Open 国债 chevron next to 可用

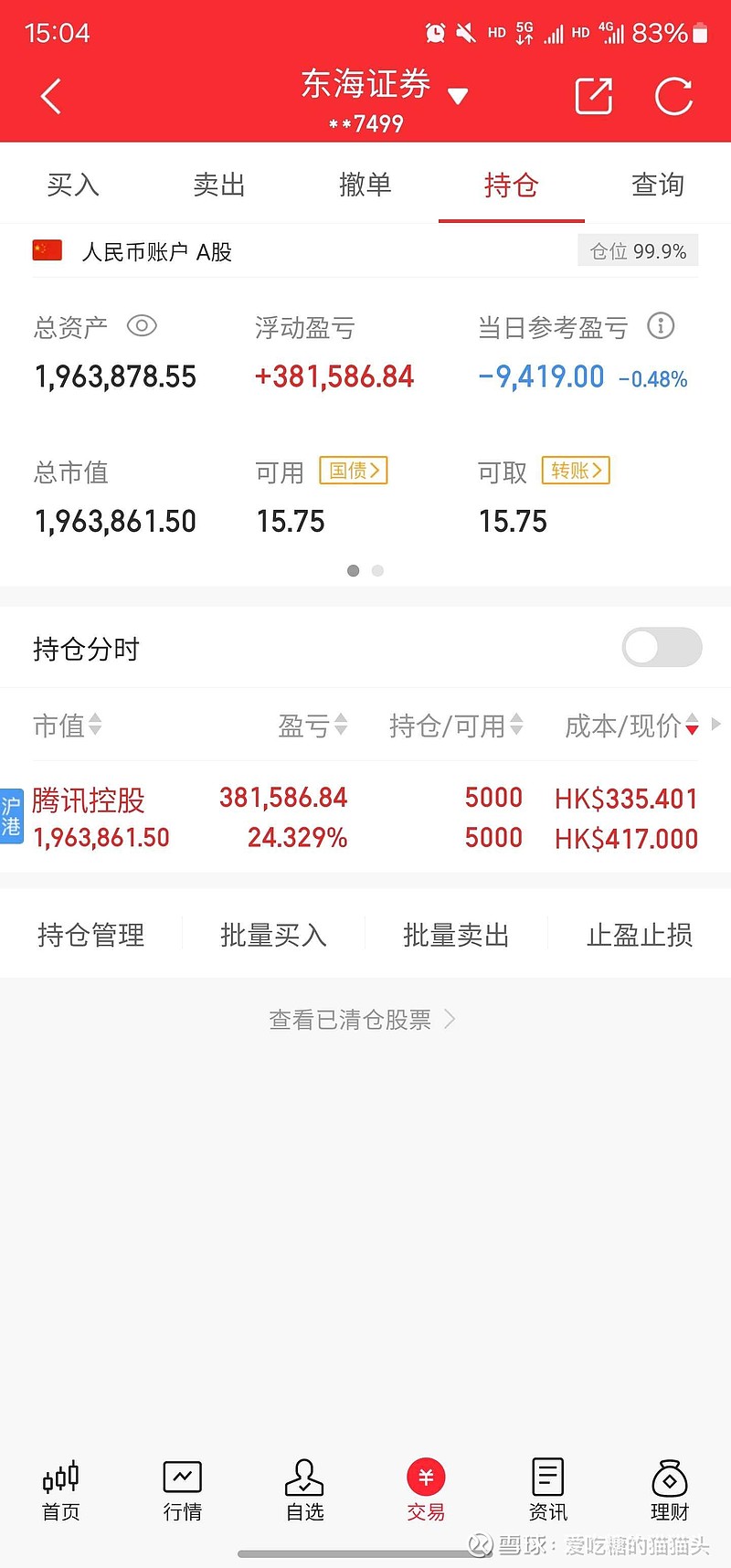pyautogui.click(x=354, y=471)
